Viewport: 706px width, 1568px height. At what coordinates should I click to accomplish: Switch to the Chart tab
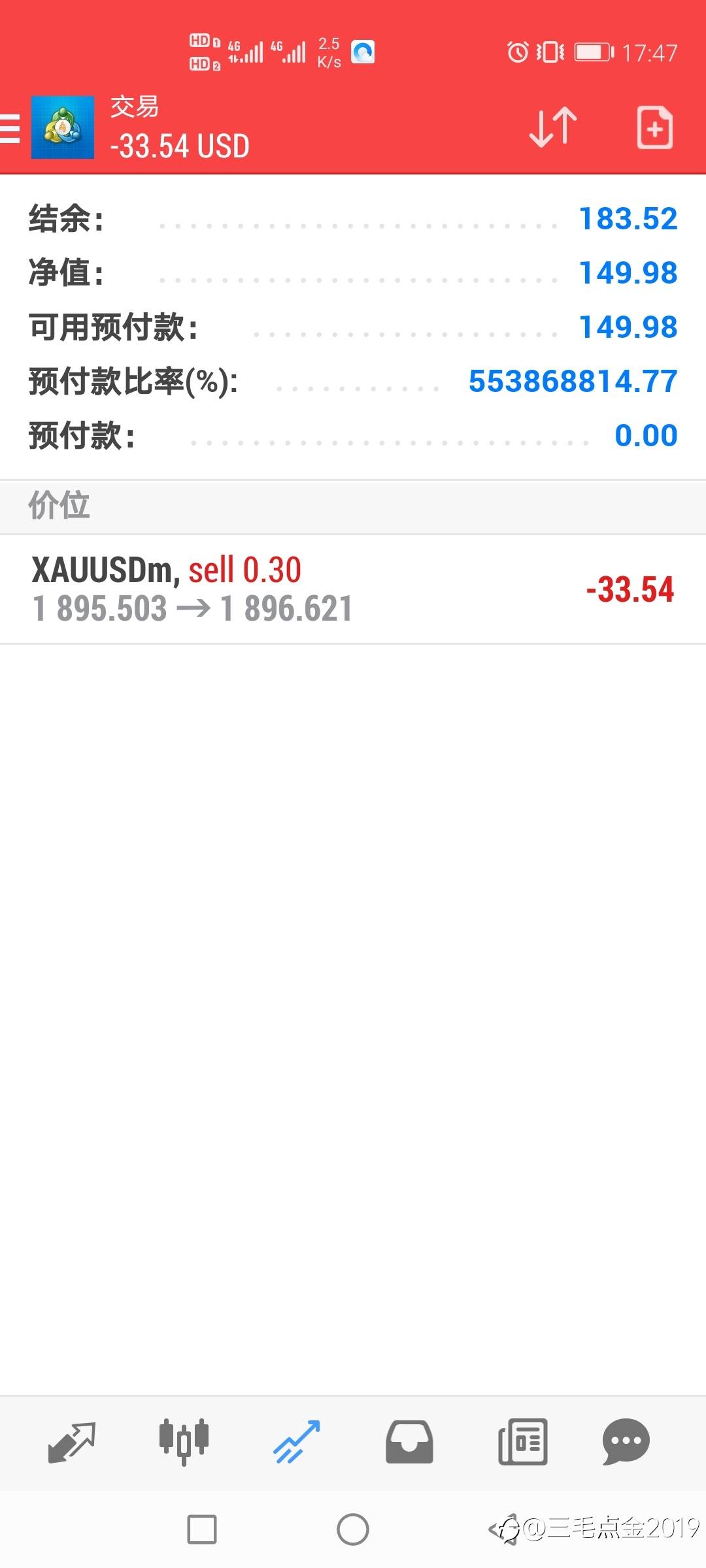click(184, 1442)
